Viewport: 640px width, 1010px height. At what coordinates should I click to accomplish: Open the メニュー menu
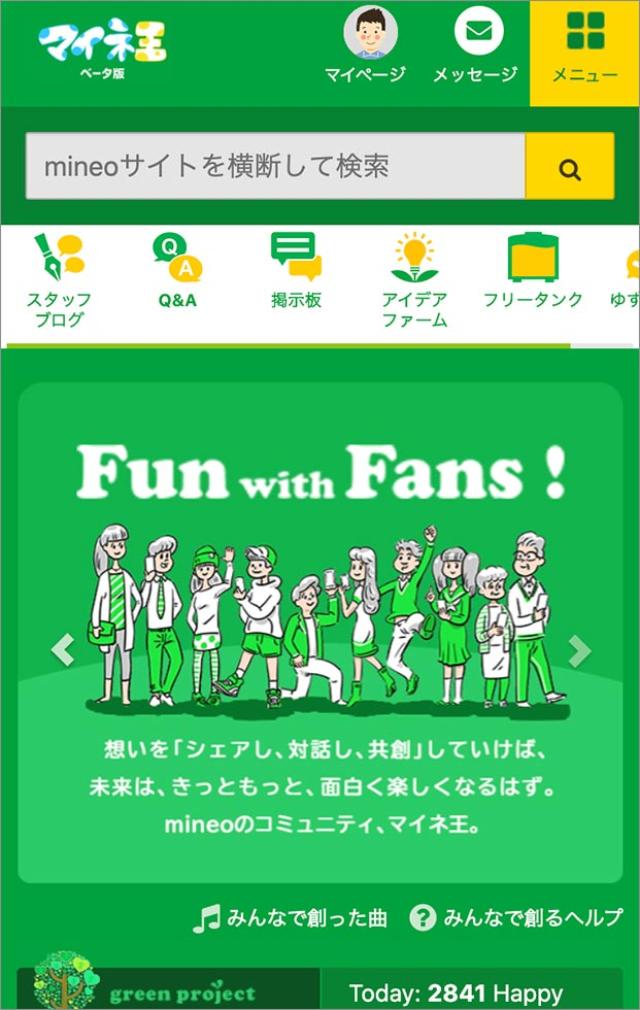pos(585,52)
